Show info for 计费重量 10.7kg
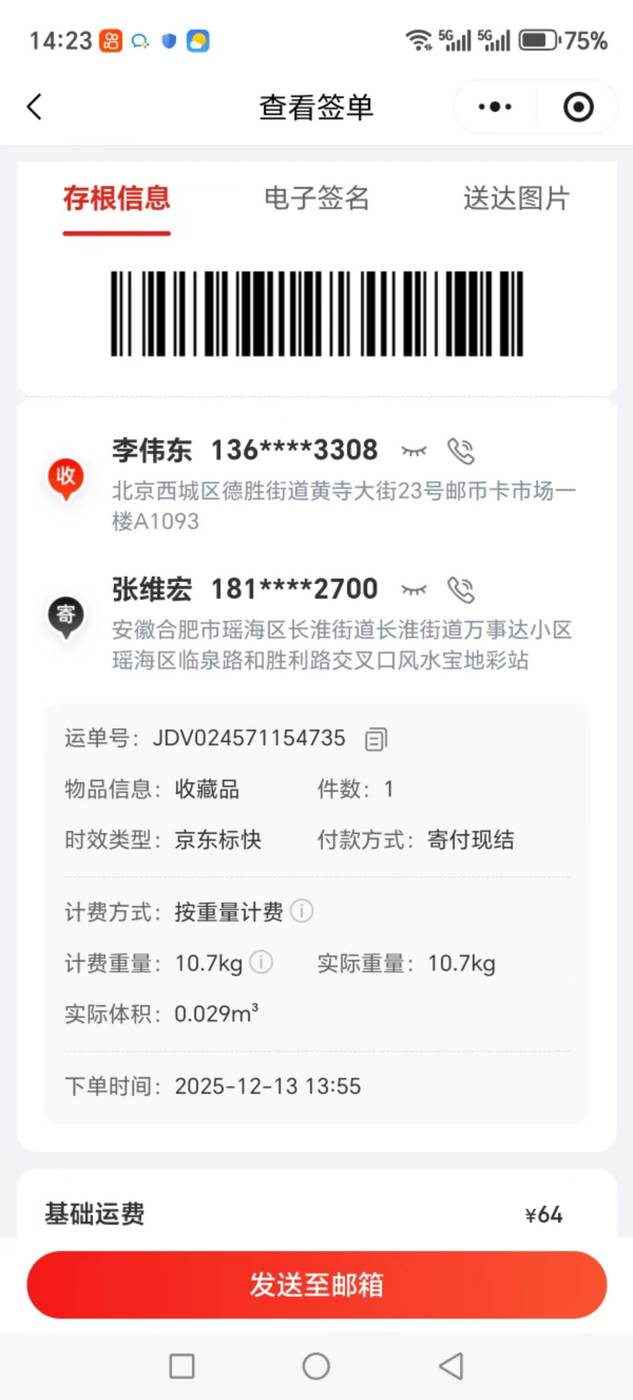Image resolution: width=633 pixels, height=1400 pixels. (261, 963)
